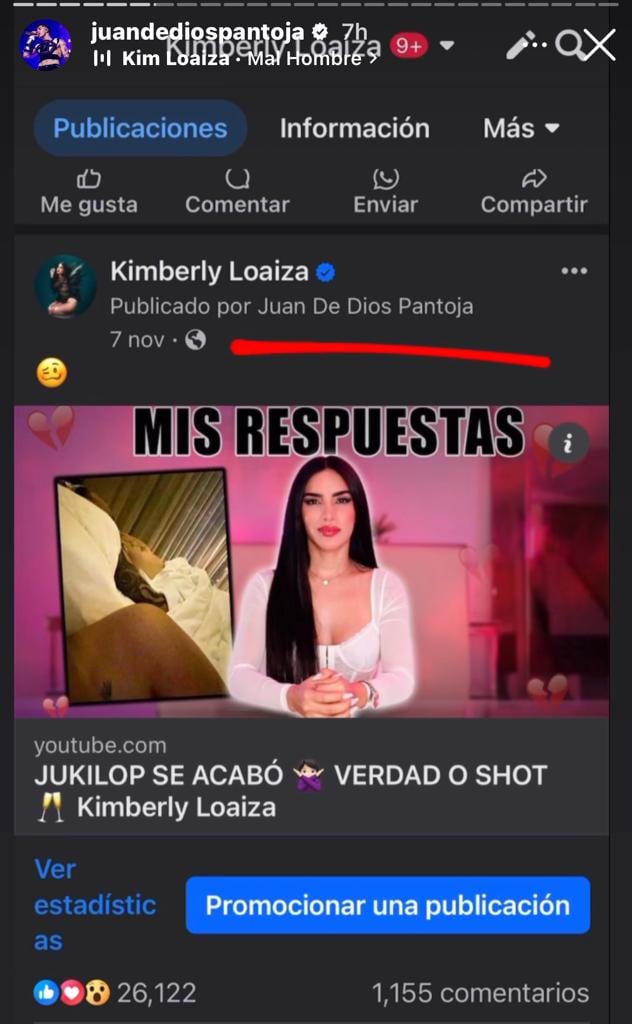Open the juandediospantoja username link
Viewport: 632px width, 1024px height.
click(196, 31)
